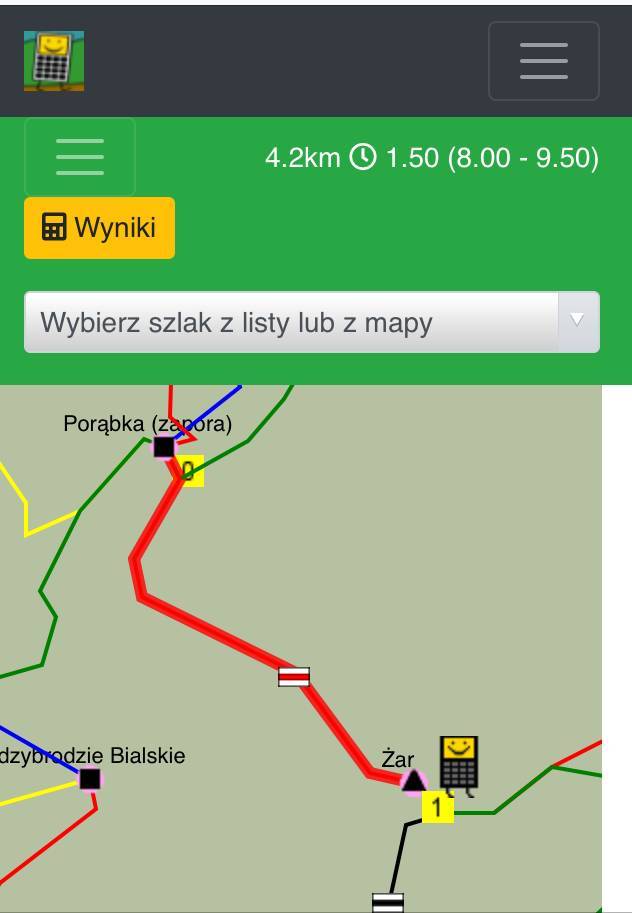Select the Żar summit marker
Screen dimensions: 632x913
click(412, 780)
